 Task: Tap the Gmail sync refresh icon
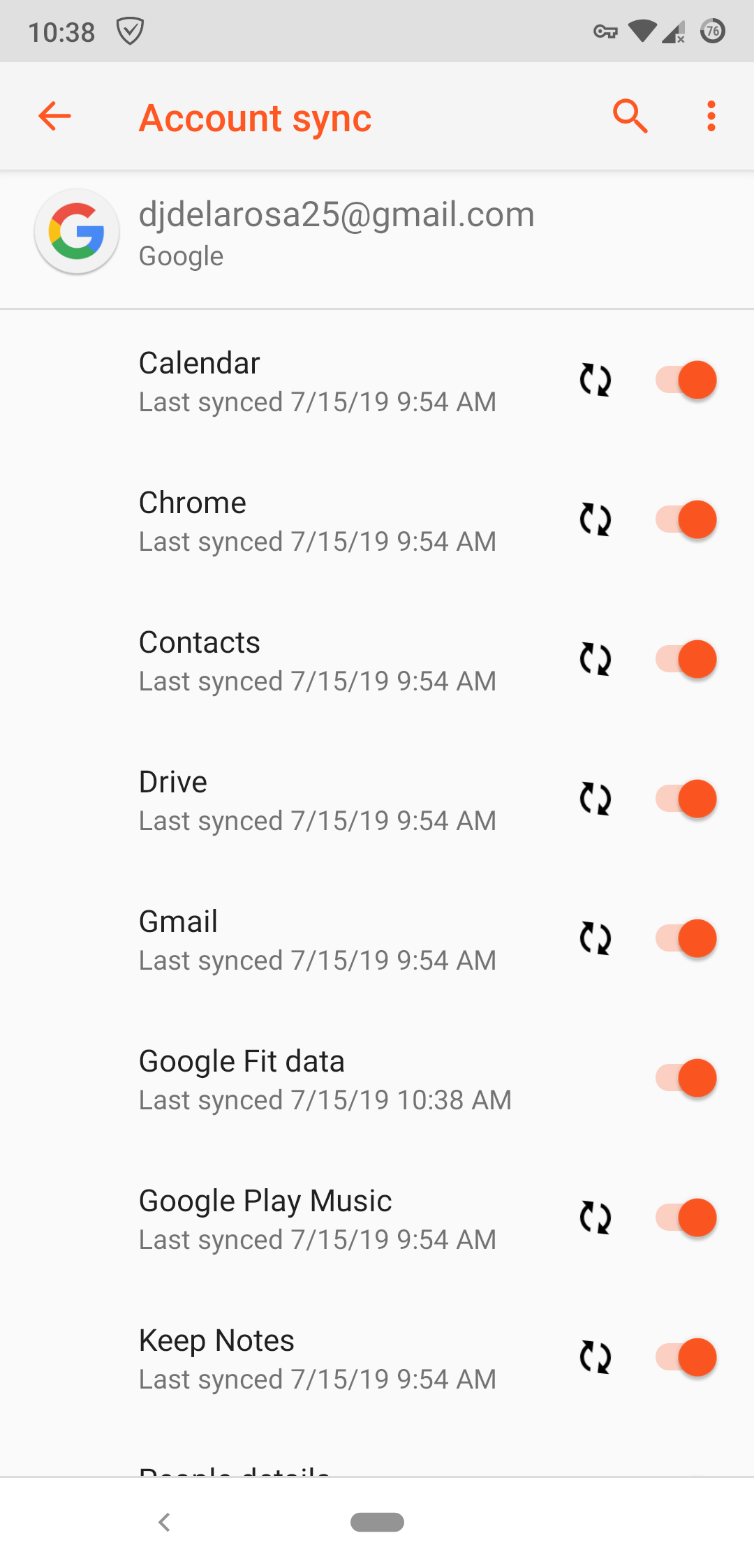point(595,938)
